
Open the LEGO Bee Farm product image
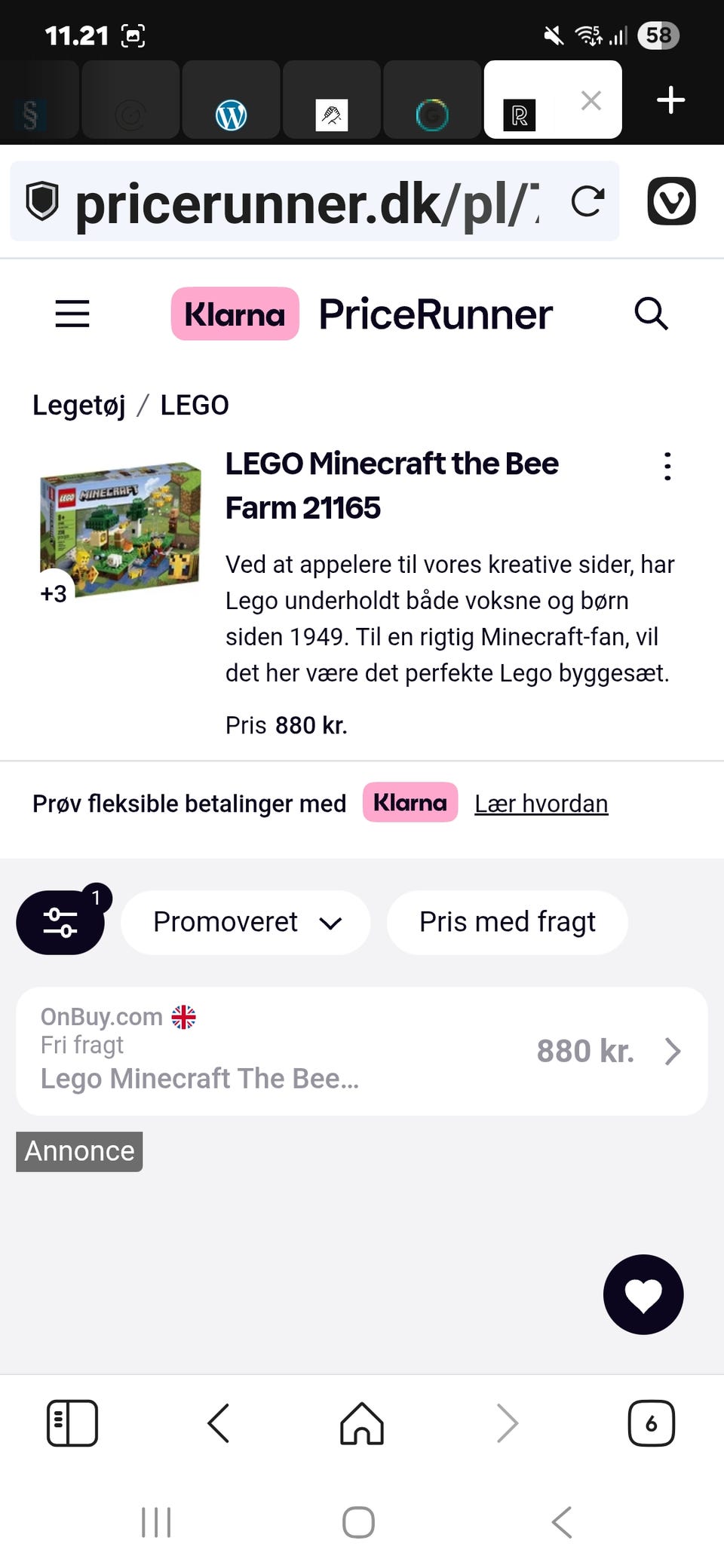(121, 530)
